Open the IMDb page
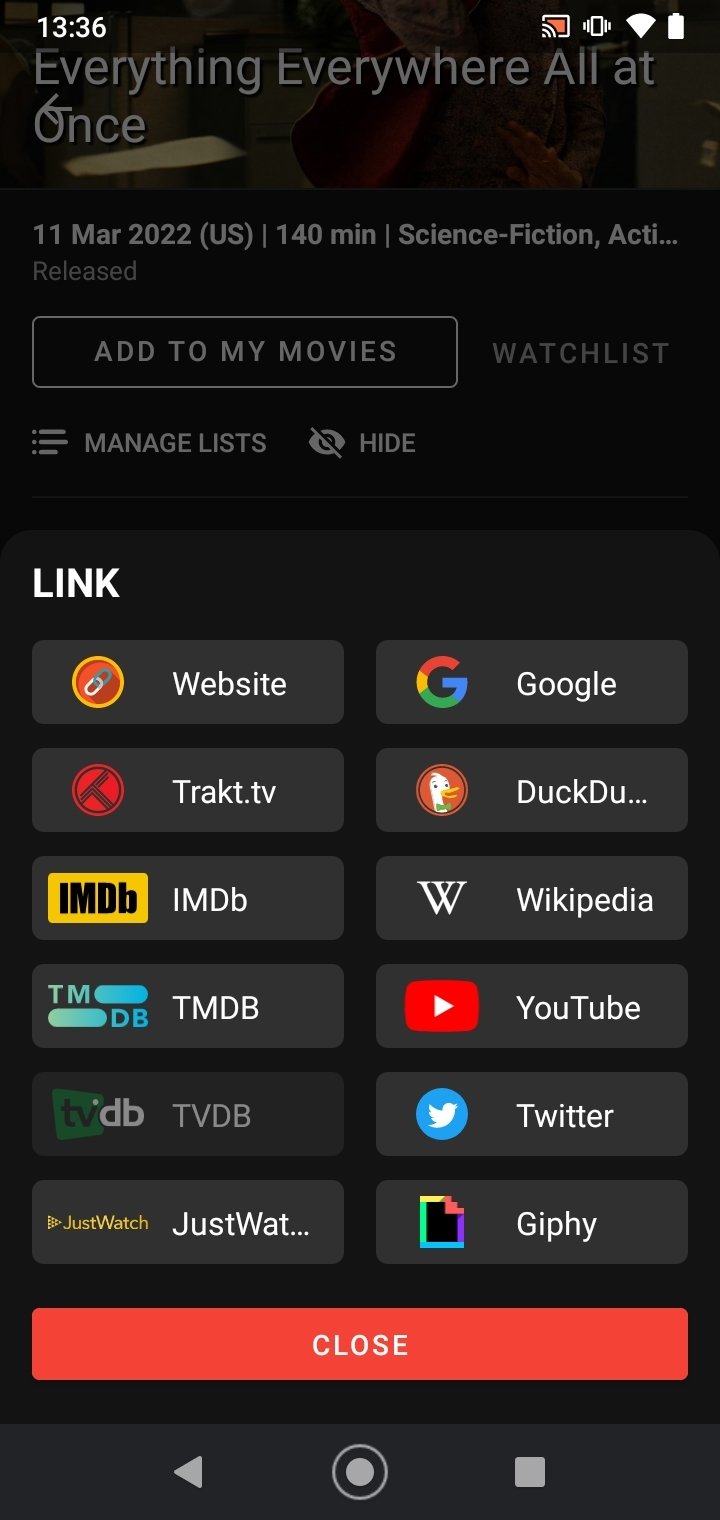Viewport: 720px width, 1520px height. point(188,898)
